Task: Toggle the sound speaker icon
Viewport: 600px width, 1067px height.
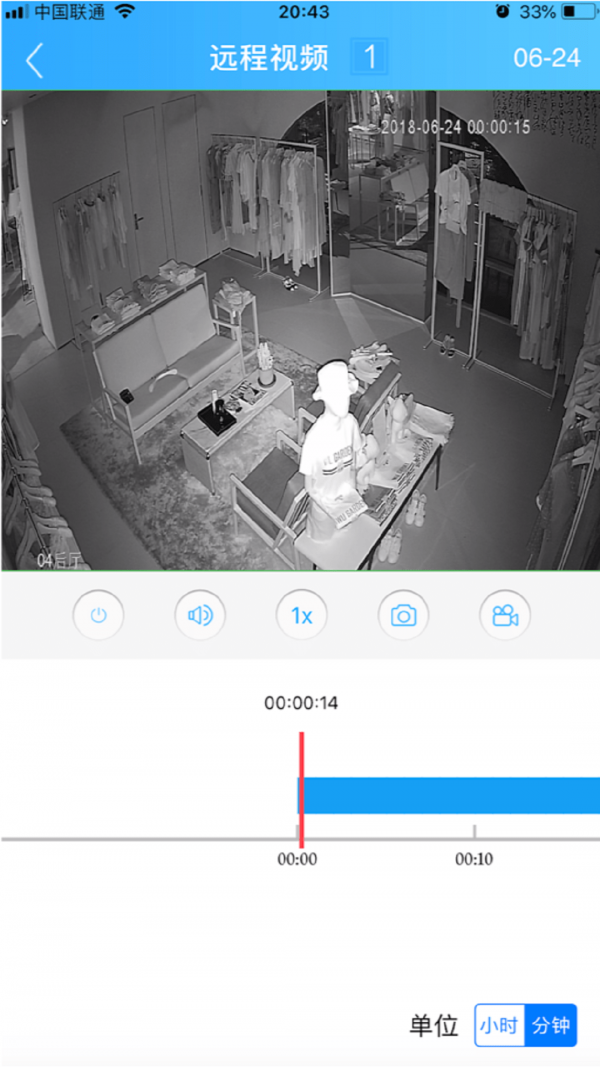Action: (200, 615)
